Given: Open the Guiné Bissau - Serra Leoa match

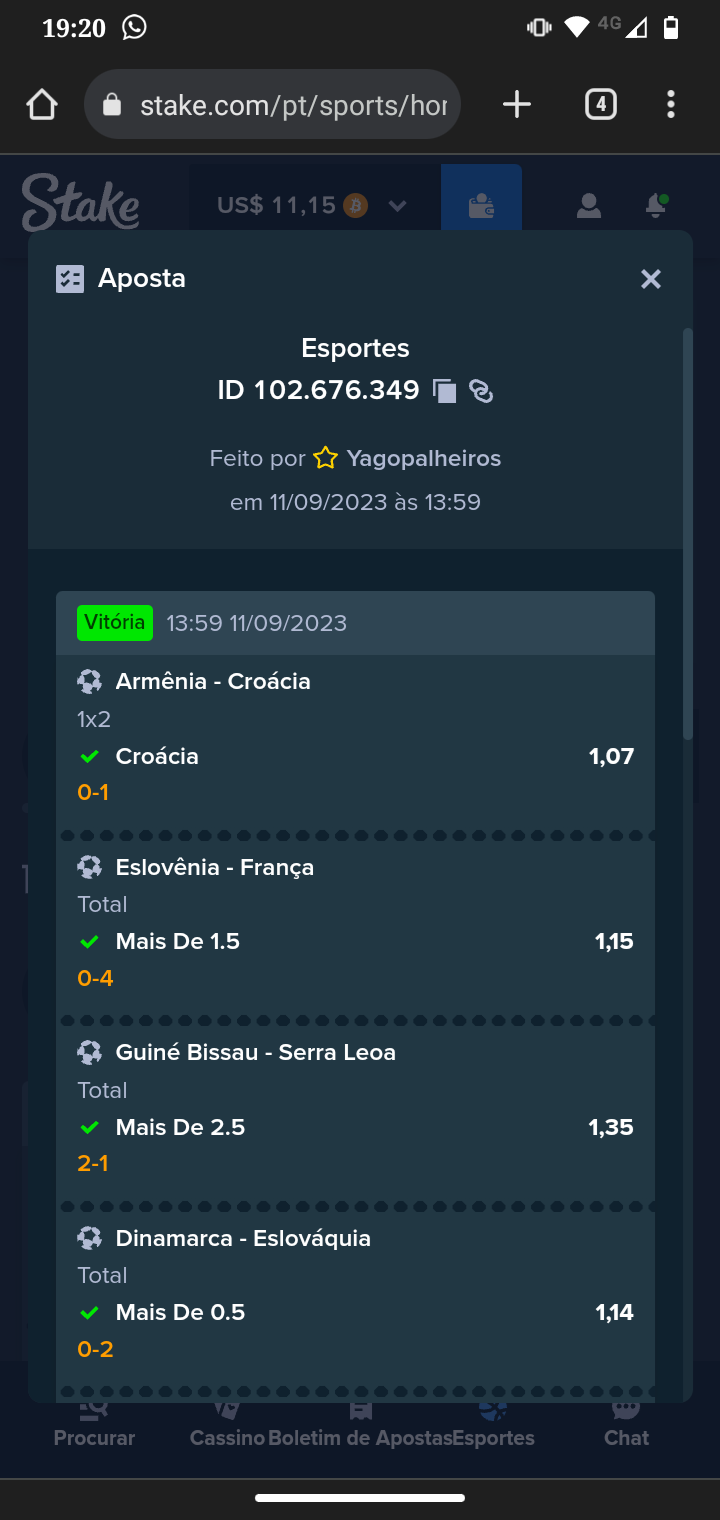Looking at the screenshot, I should [256, 1052].
